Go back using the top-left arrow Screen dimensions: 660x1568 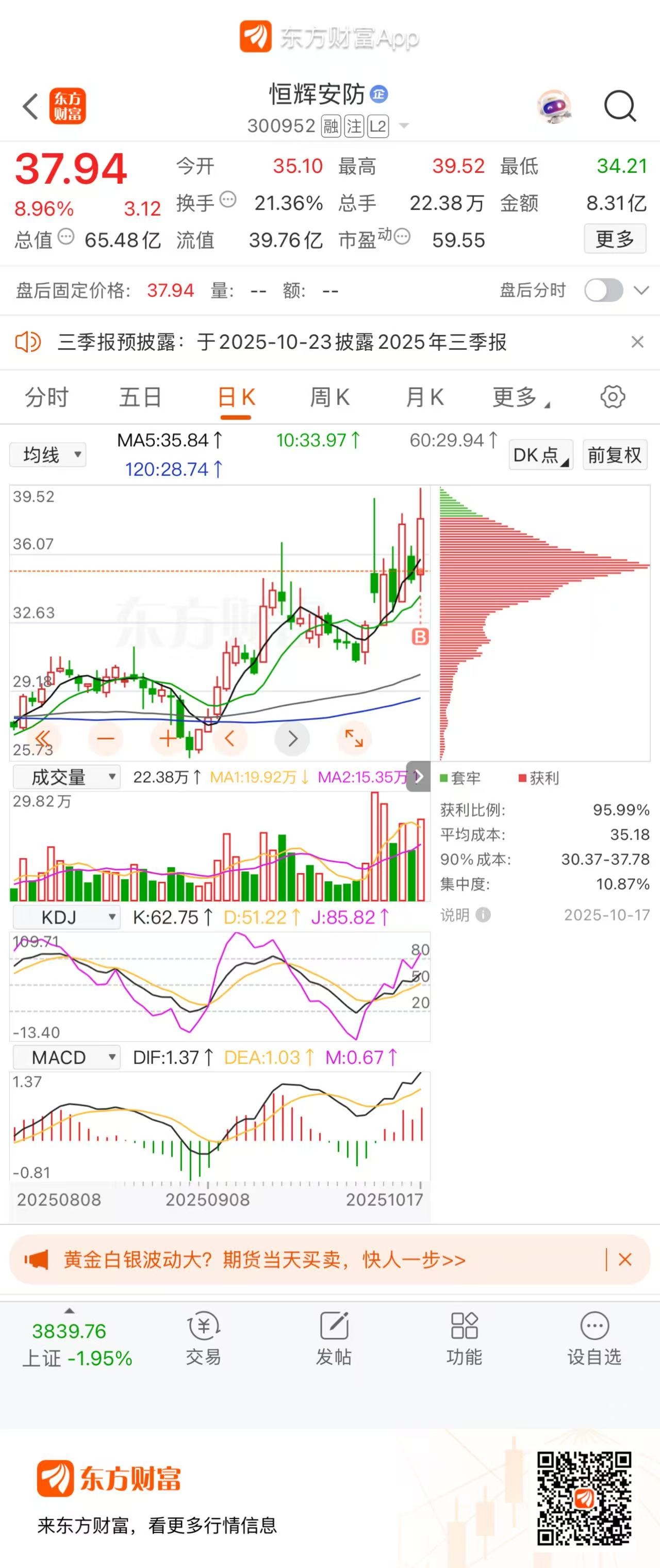click(30, 106)
